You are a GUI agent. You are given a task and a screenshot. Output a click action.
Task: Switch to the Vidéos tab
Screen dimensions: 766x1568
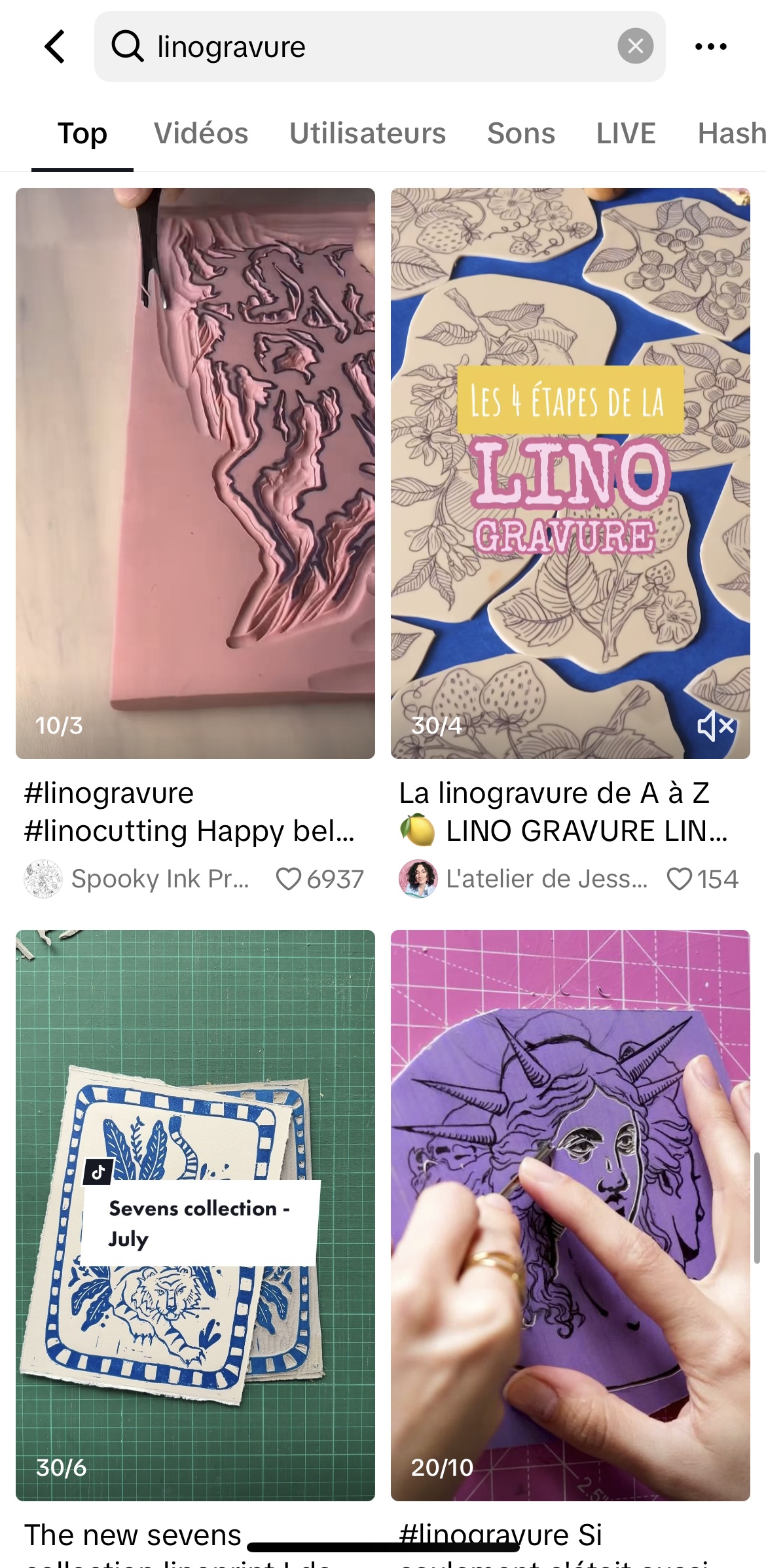(x=201, y=134)
